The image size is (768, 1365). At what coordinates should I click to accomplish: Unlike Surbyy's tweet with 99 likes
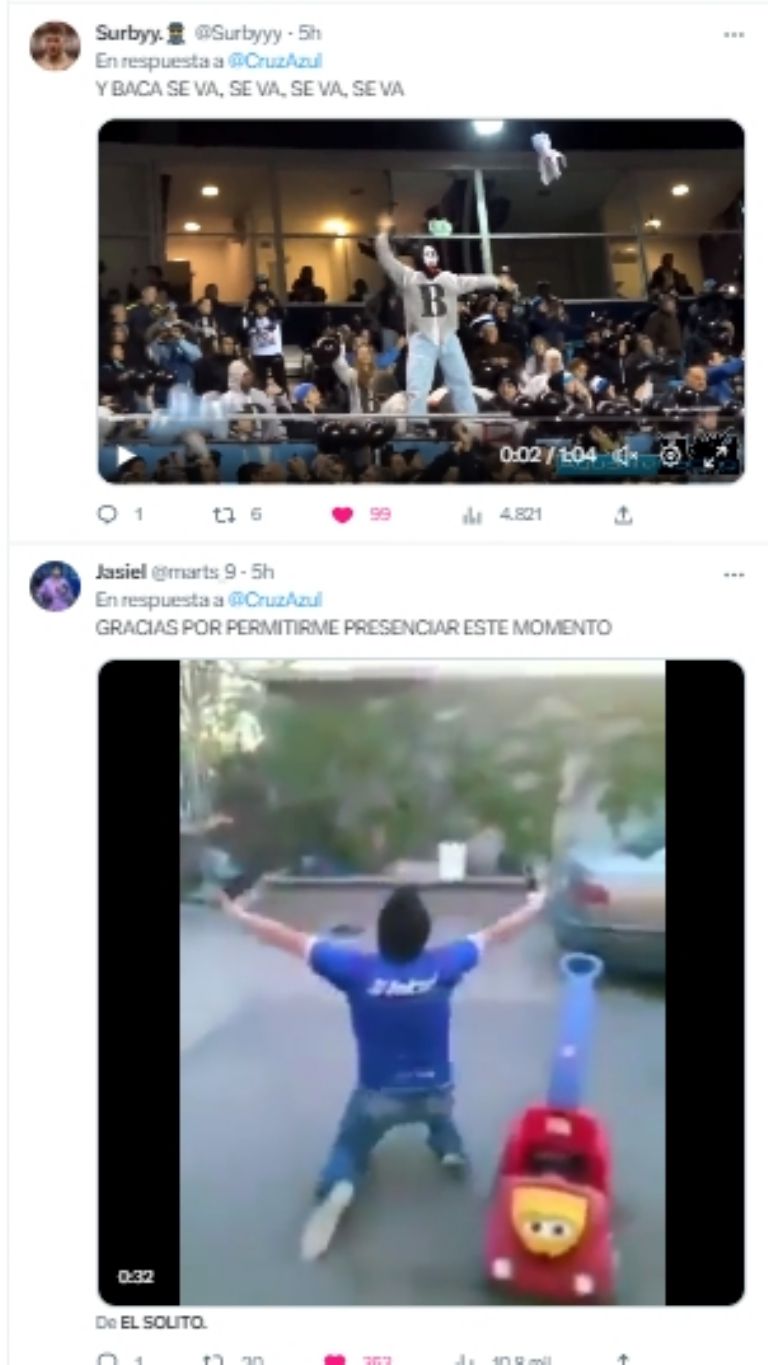click(342, 515)
